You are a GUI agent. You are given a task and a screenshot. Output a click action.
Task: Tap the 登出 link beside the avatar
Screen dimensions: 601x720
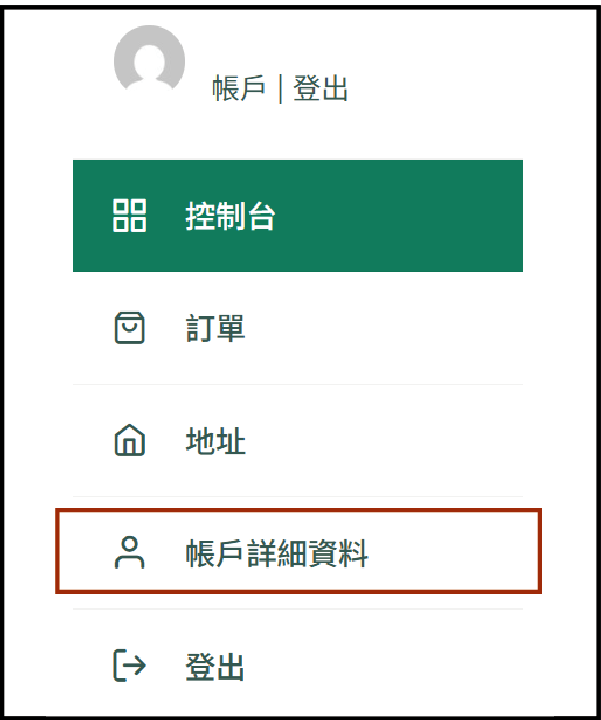320,89
